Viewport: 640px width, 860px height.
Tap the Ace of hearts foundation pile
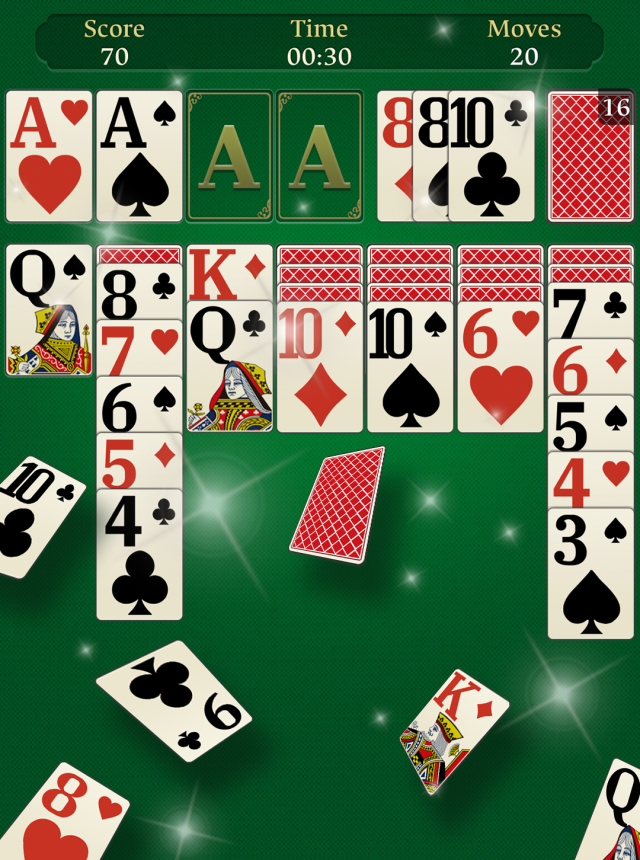[49, 157]
